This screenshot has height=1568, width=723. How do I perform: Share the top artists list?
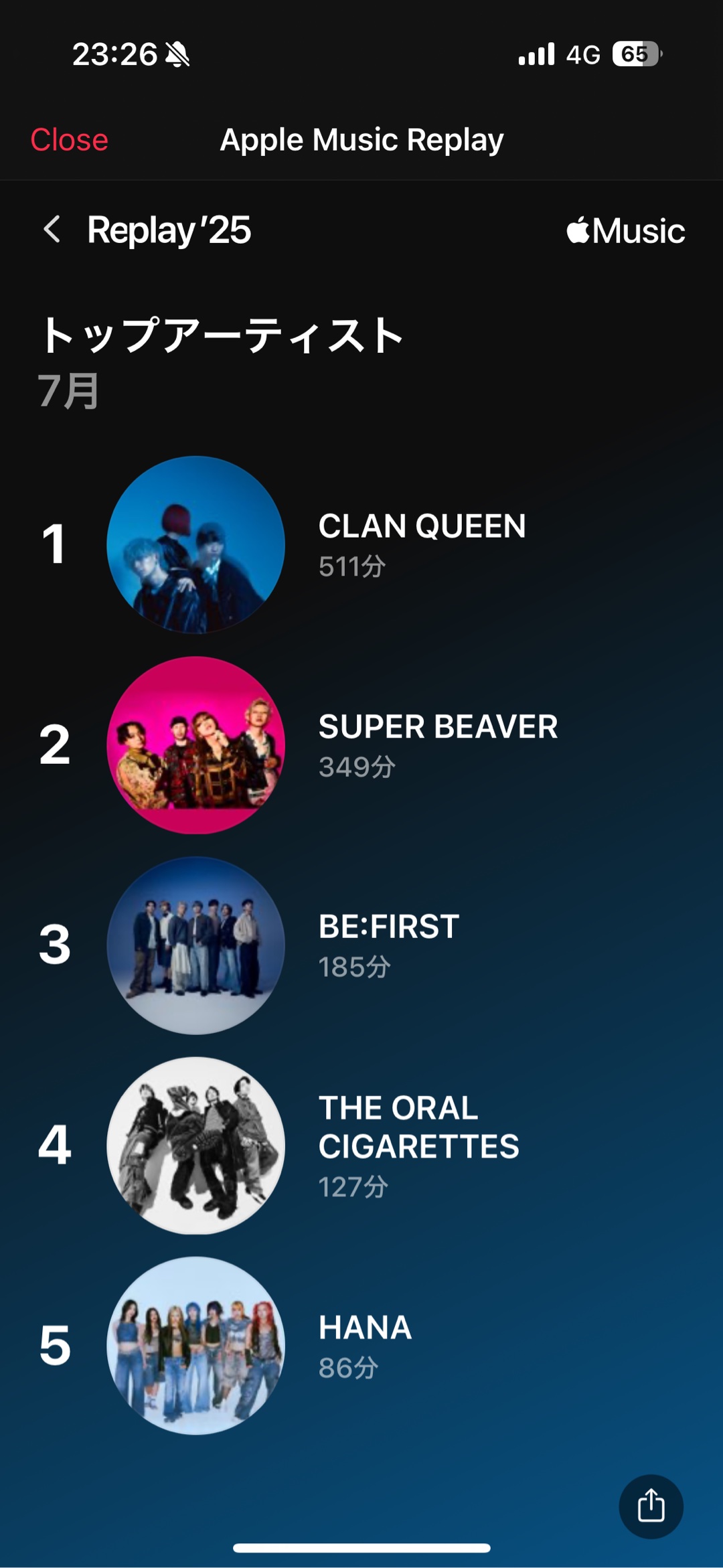(x=651, y=1506)
